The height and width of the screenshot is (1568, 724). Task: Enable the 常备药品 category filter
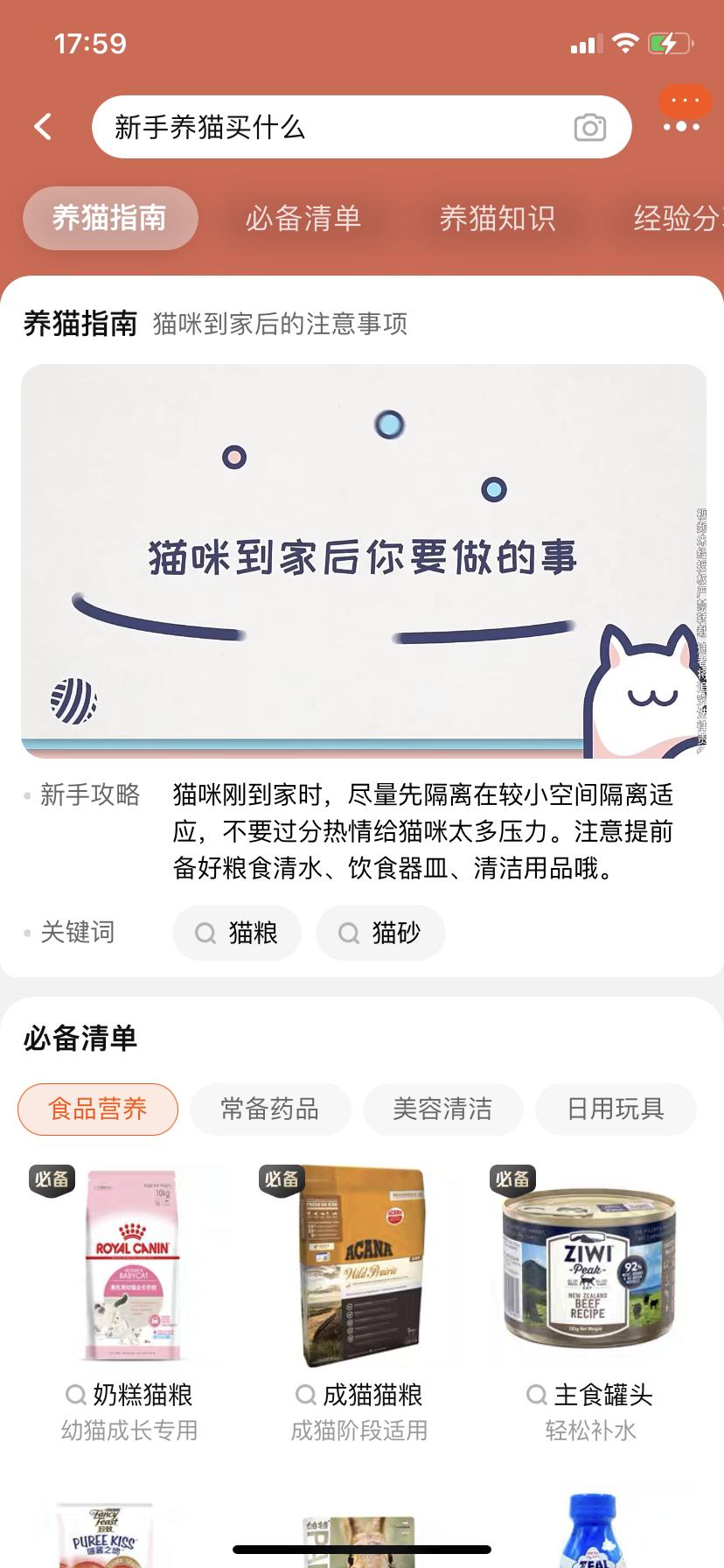click(x=270, y=1109)
